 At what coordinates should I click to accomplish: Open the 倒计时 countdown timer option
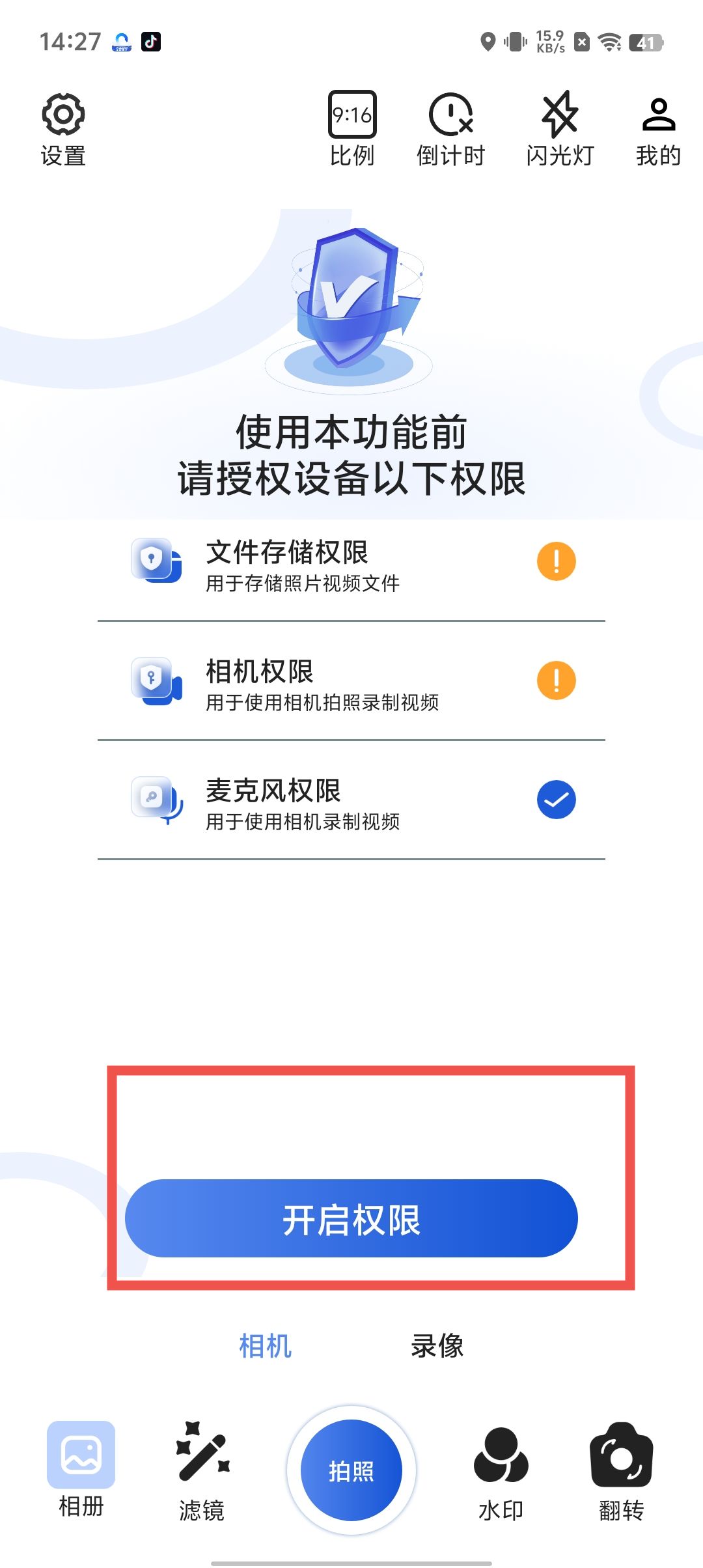450,129
